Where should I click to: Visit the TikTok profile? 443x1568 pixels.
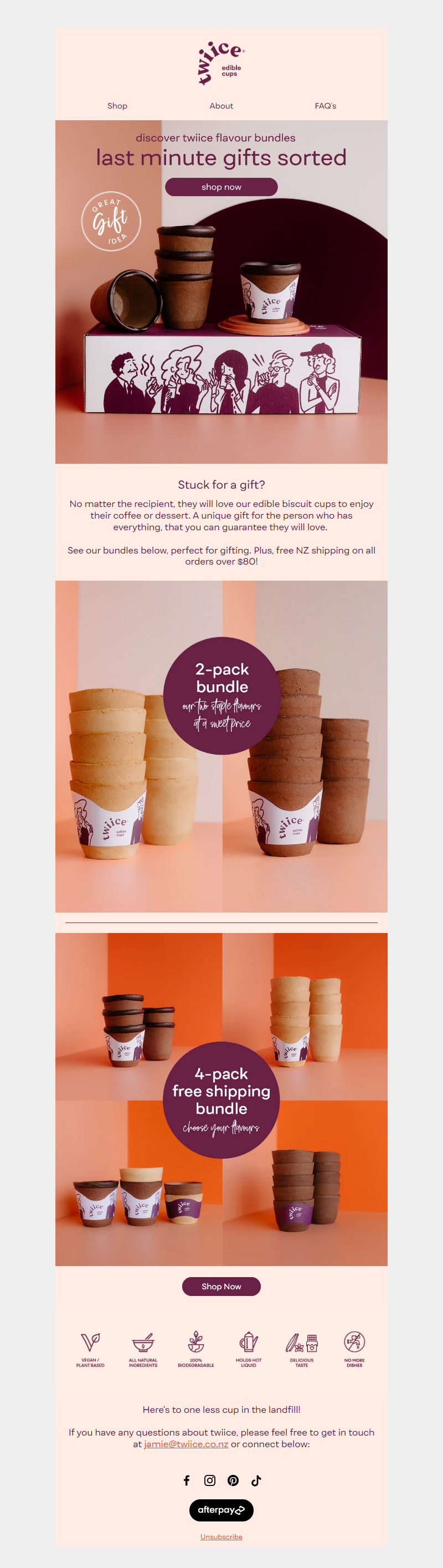pos(256,1480)
